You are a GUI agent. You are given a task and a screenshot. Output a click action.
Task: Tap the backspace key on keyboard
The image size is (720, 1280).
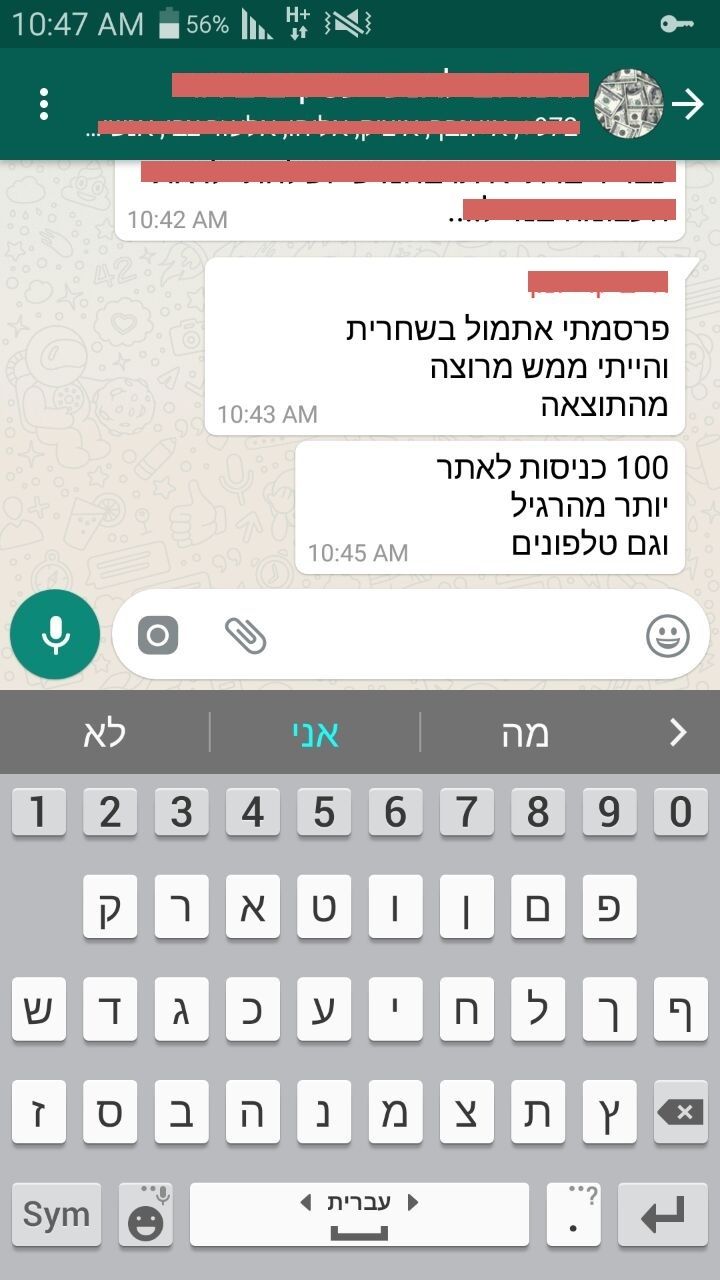680,1111
